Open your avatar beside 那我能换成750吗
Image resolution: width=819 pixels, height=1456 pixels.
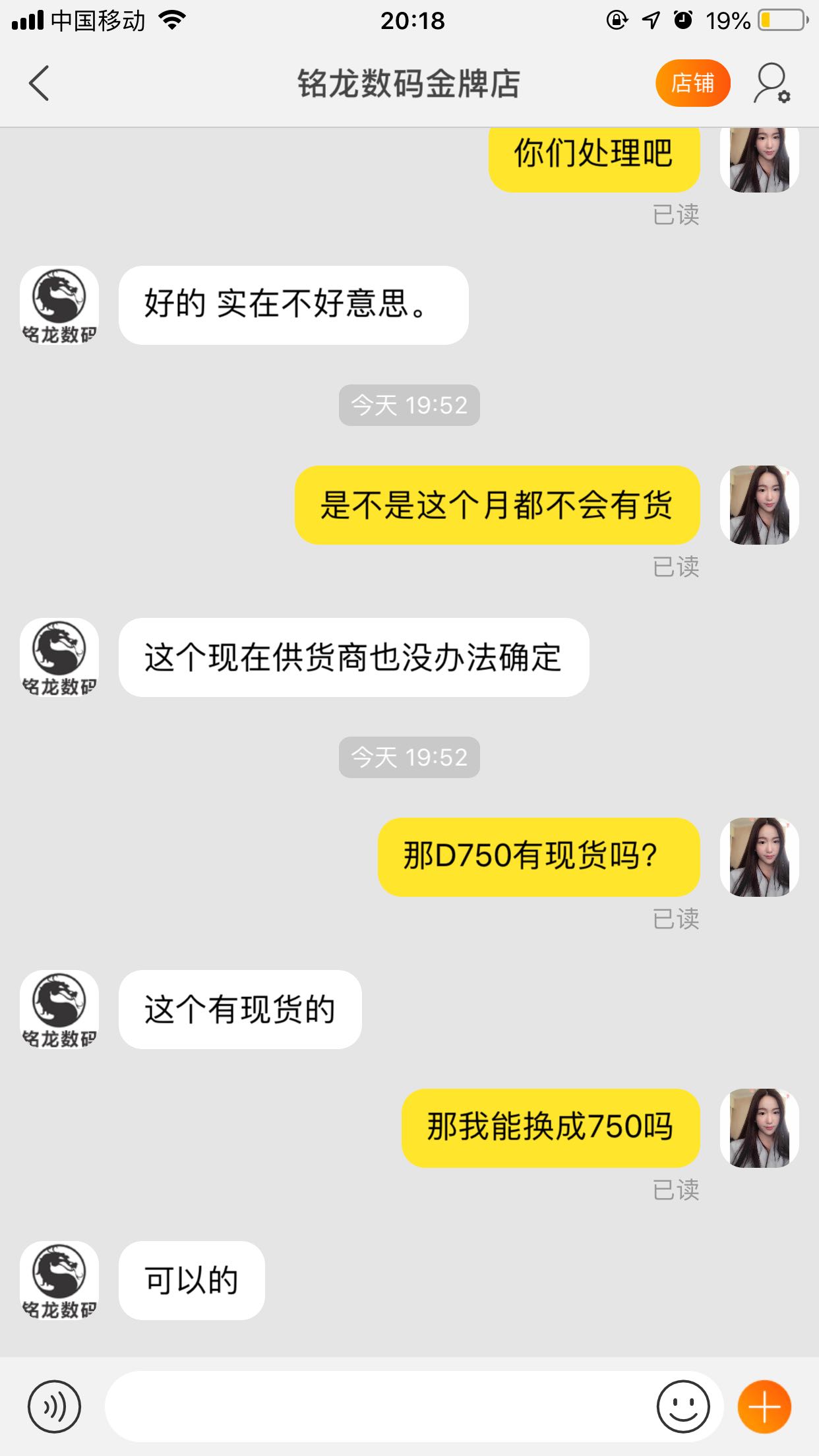tap(759, 1128)
